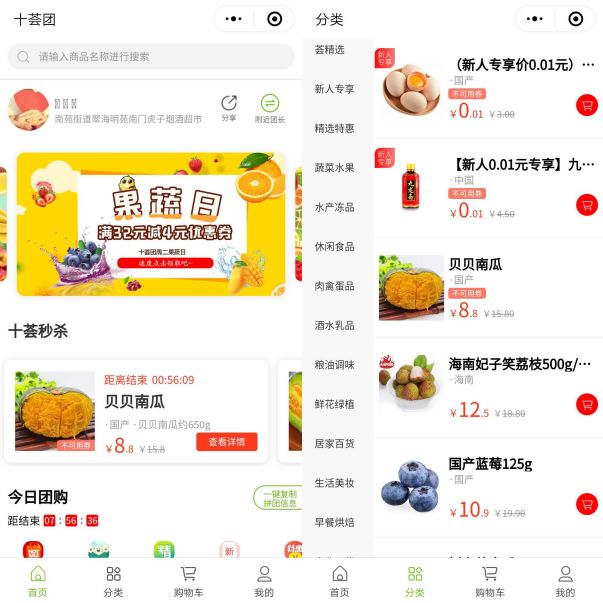Open 粮油调味 category
Viewport: 603px width, 603px height.
tap(334, 365)
